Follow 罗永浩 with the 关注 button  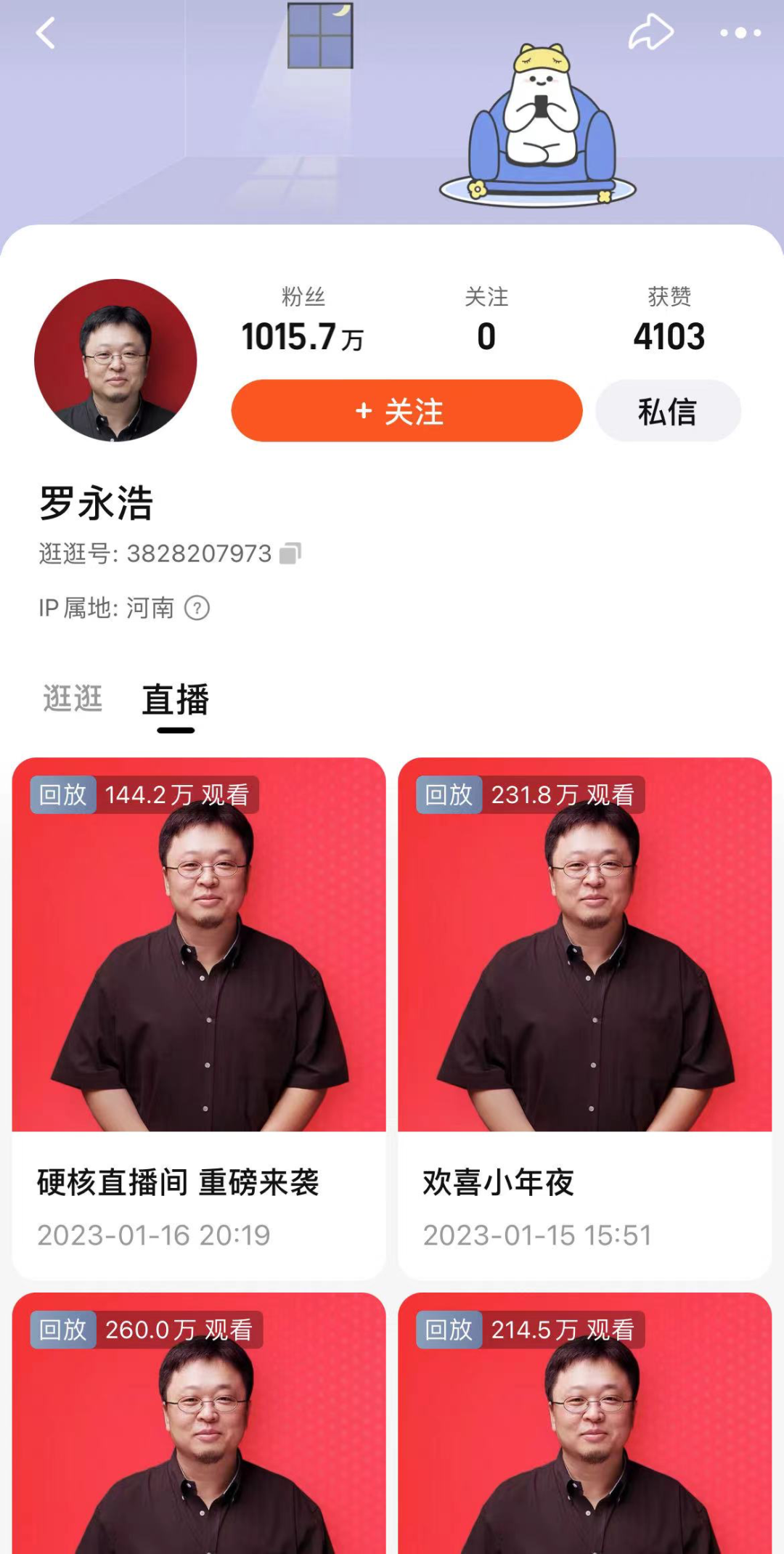point(407,411)
